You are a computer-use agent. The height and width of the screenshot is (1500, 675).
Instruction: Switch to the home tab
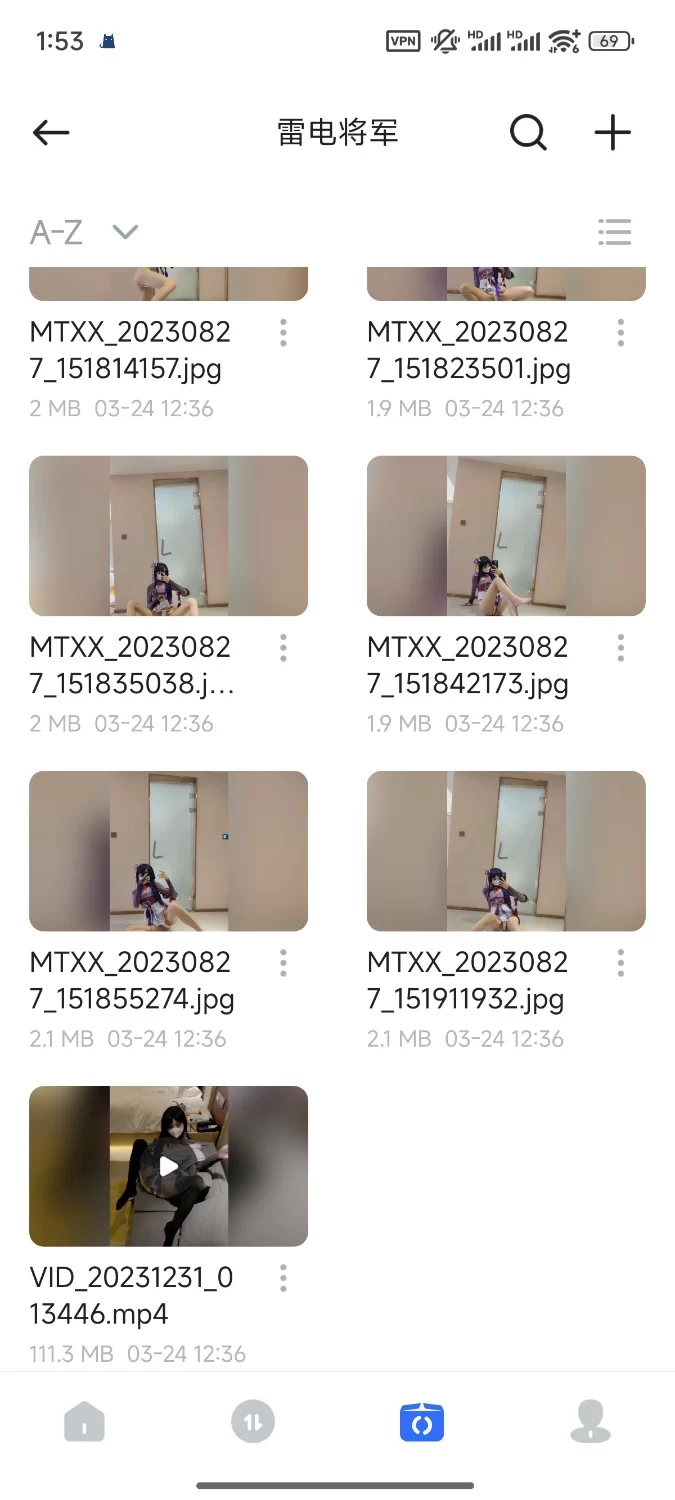[x=84, y=1421]
